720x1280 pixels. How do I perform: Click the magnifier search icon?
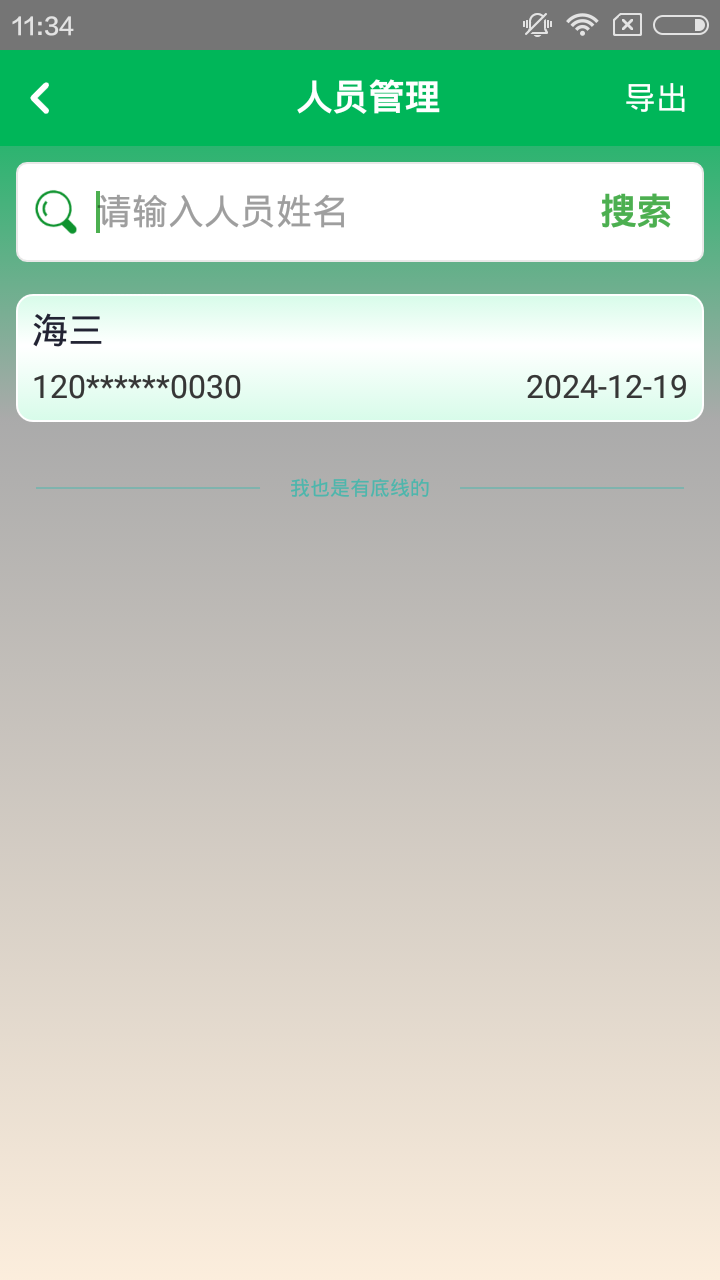point(55,211)
